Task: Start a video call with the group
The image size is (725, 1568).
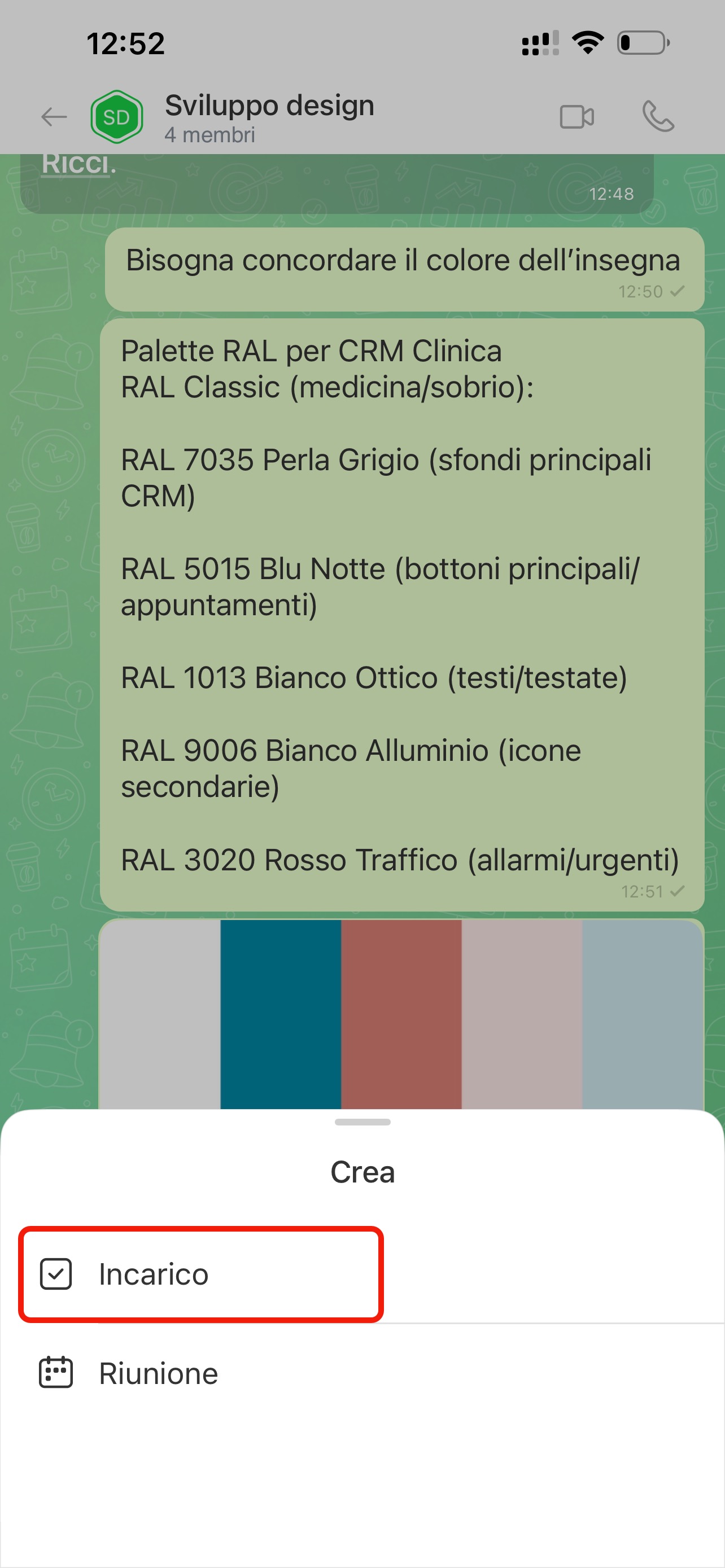Action: (x=576, y=117)
